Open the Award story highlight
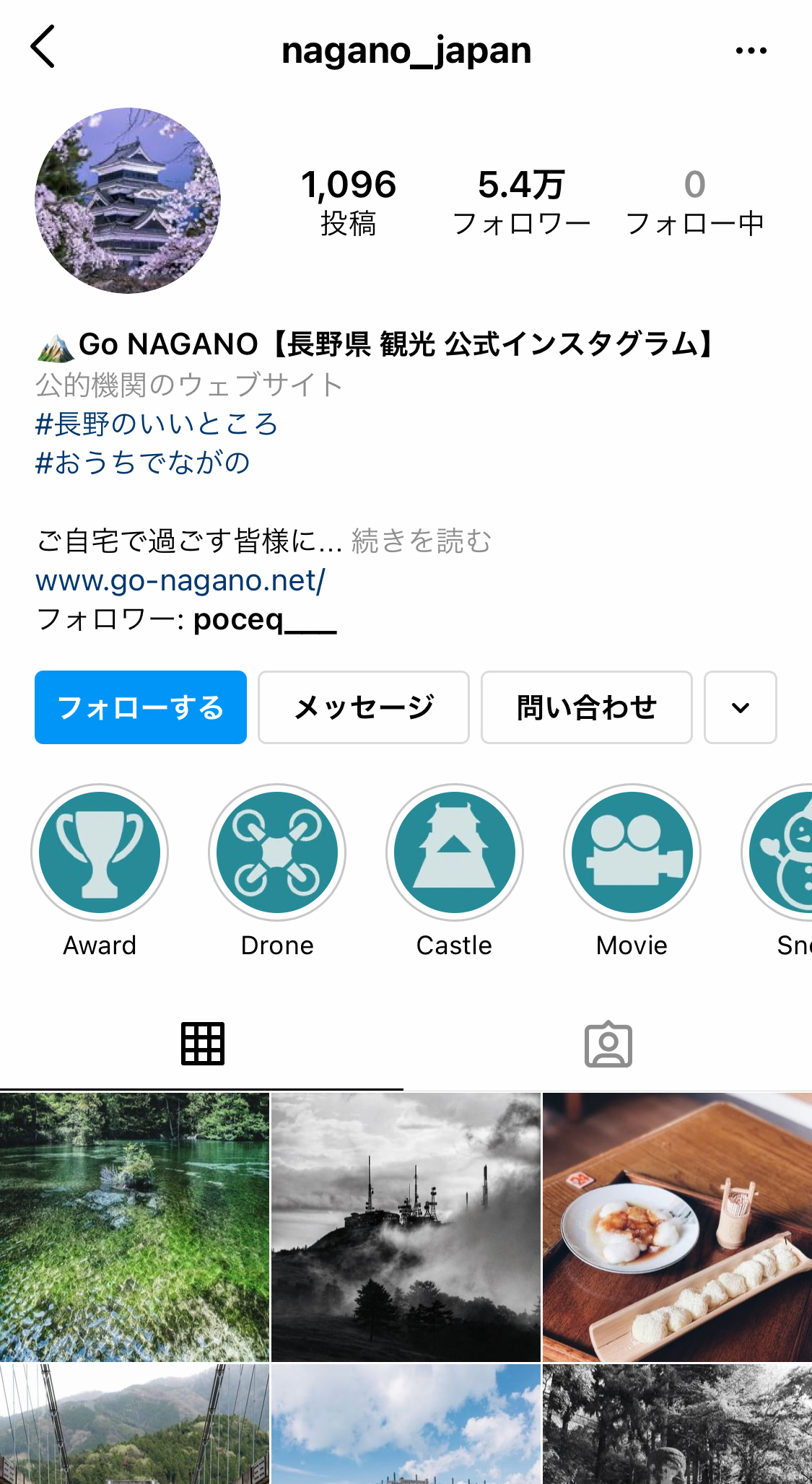This screenshot has height=1484, width=812. coord(100,852)
